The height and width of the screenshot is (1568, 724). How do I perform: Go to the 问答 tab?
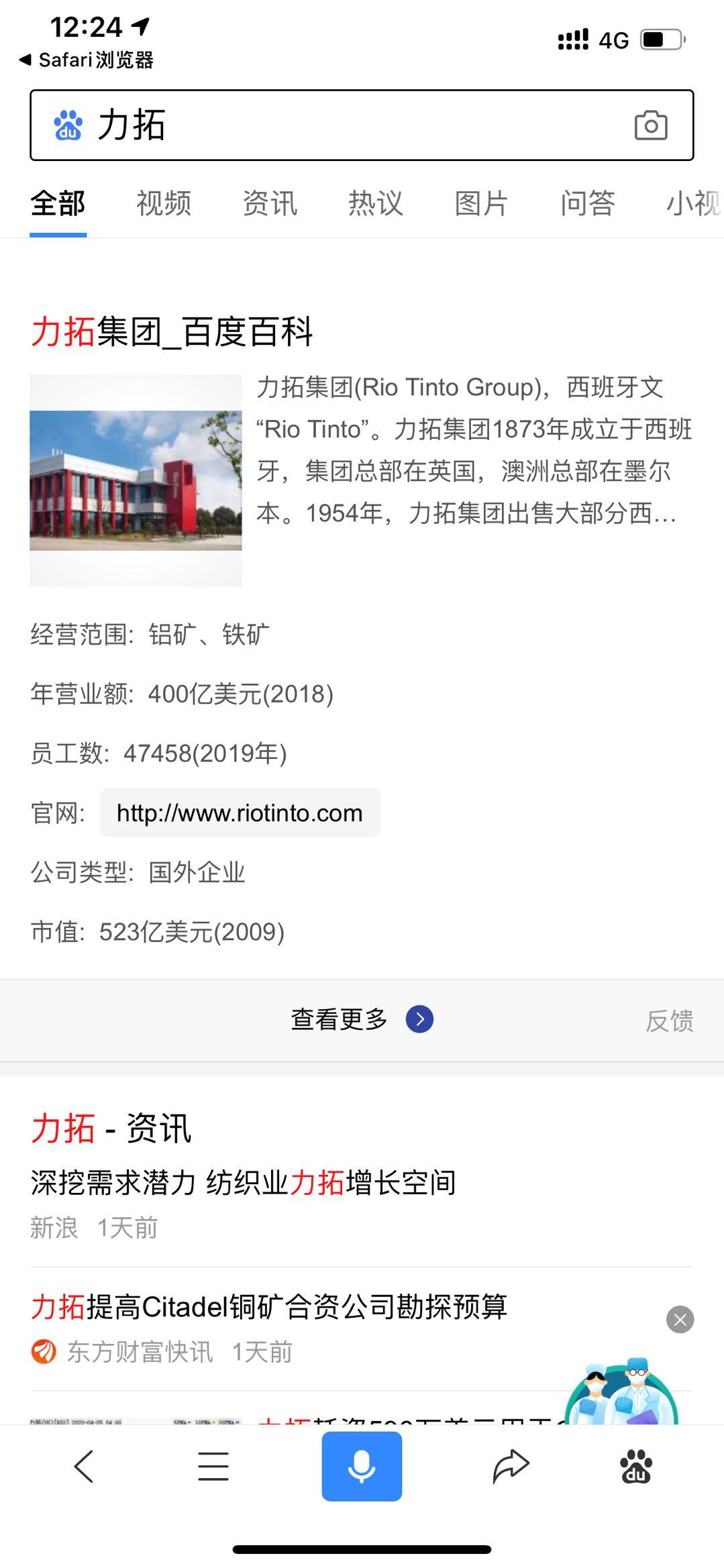pos(587,203)
